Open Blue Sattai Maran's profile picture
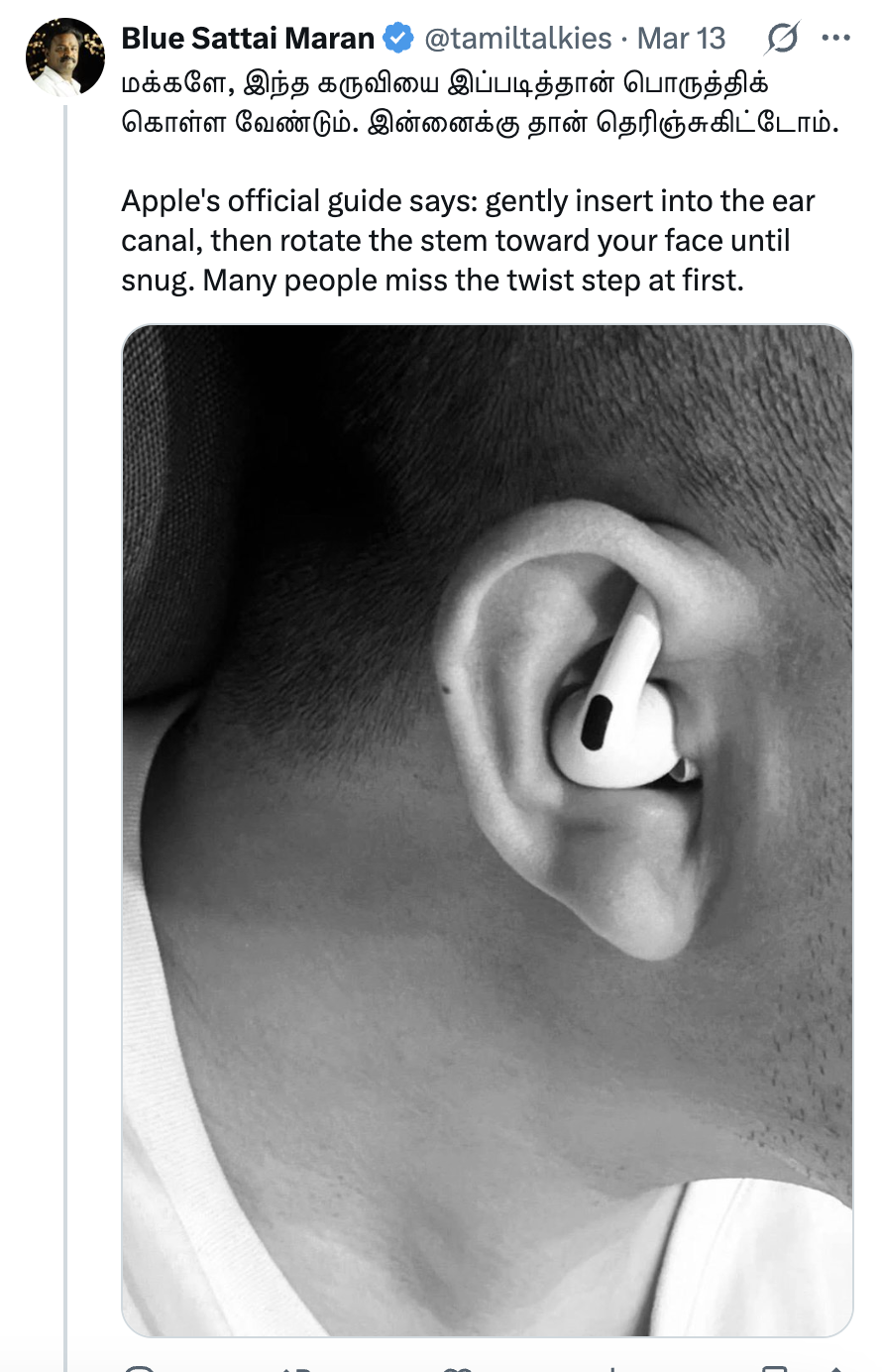 coord(65,57)
